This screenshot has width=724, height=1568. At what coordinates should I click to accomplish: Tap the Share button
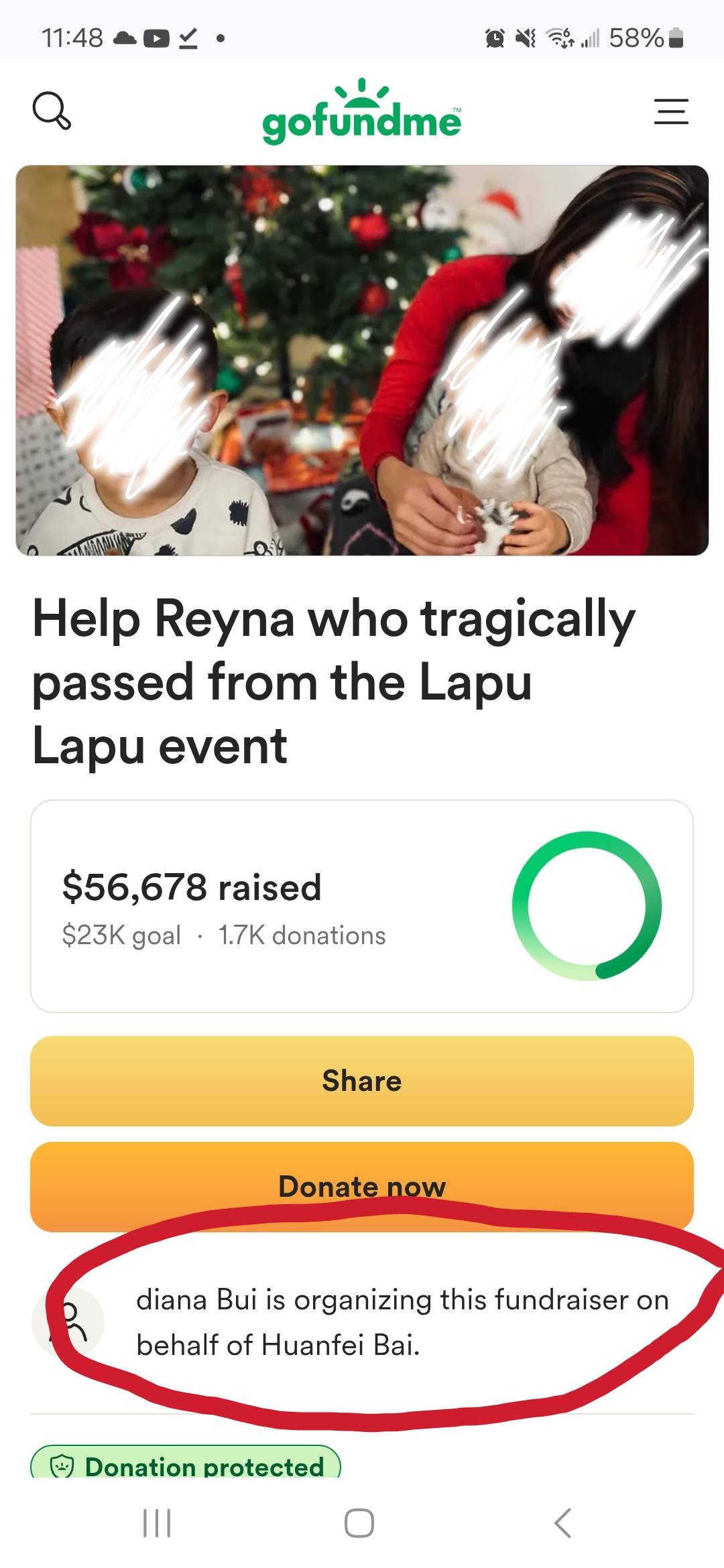point(362,1081)
